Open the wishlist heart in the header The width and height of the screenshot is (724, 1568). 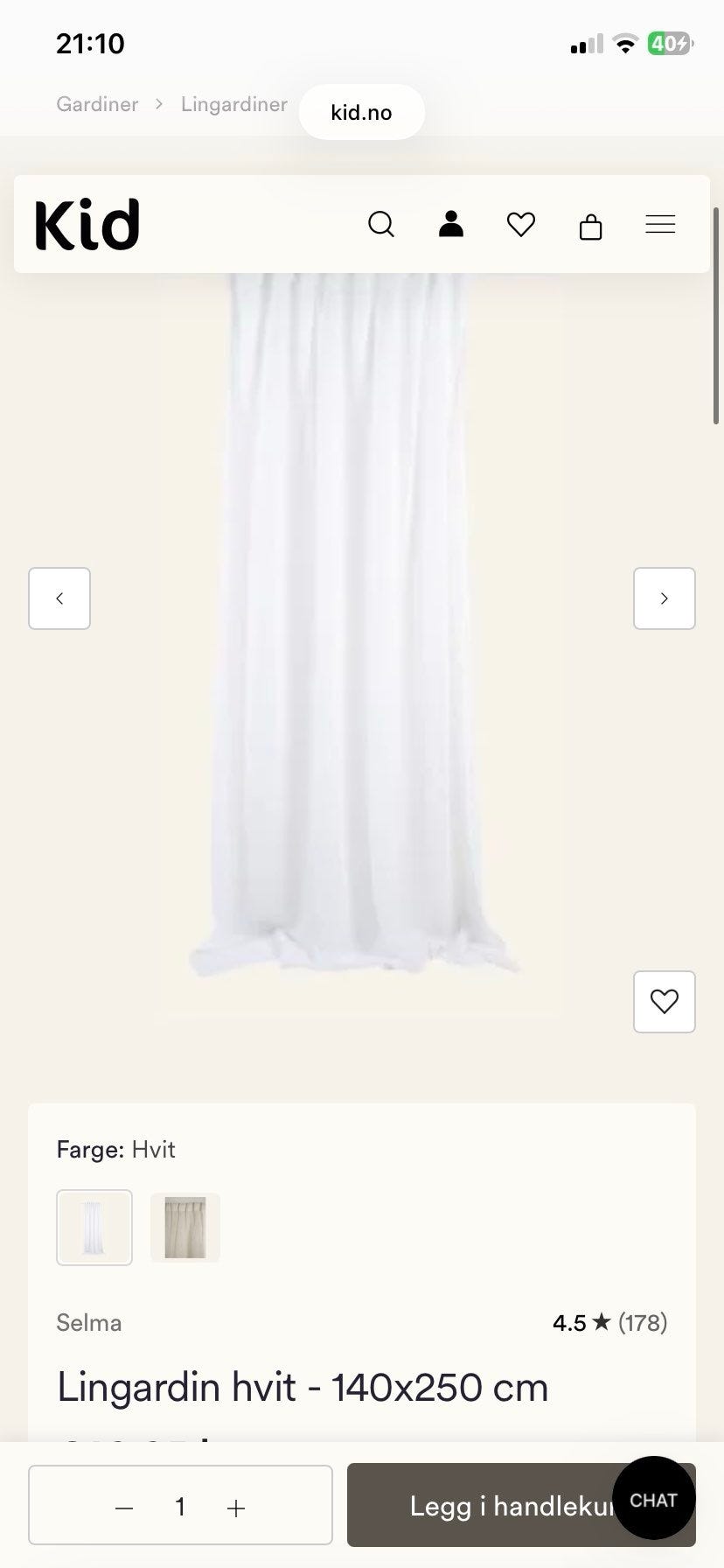pos(521,225)
